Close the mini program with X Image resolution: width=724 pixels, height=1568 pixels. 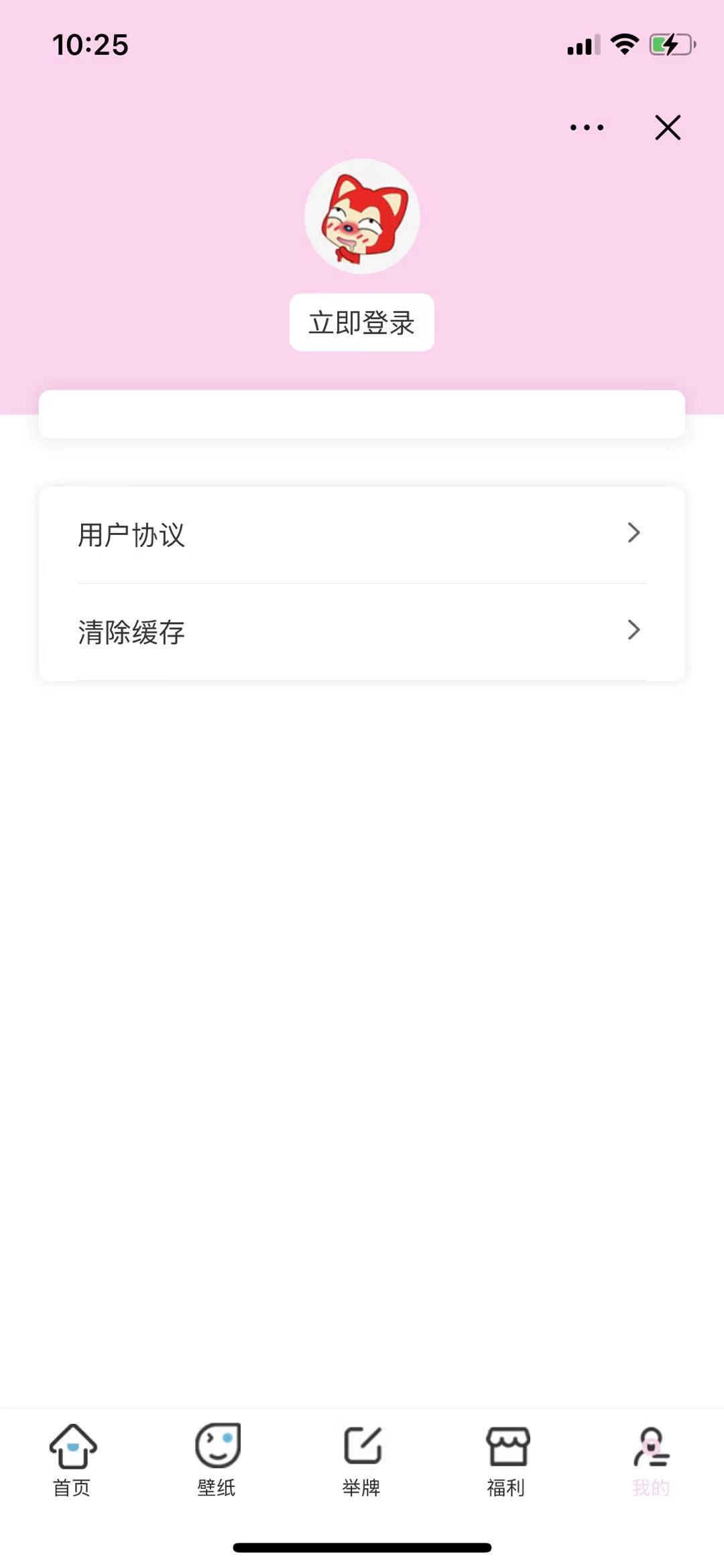[x=667, y=127]
